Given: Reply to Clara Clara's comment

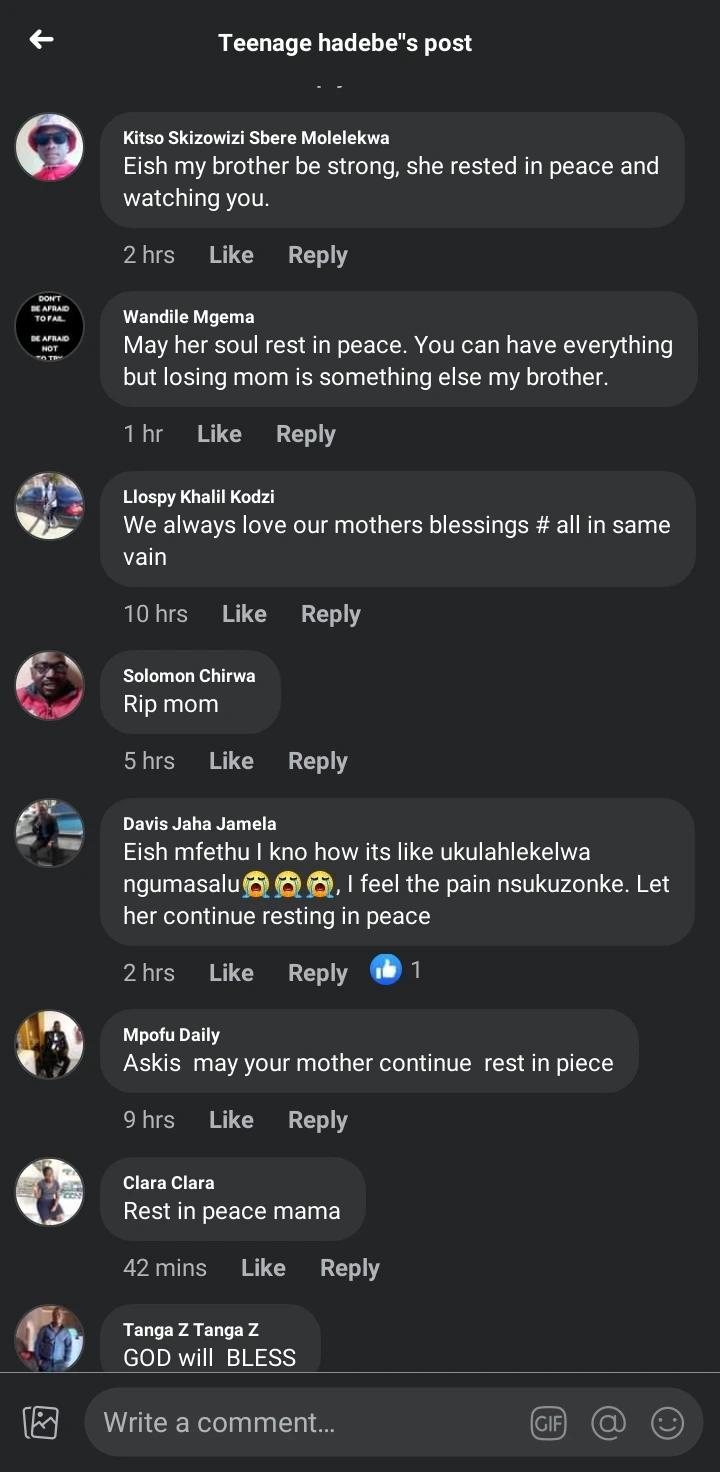Looking at the screenshot, I should tap(350, 1268).
